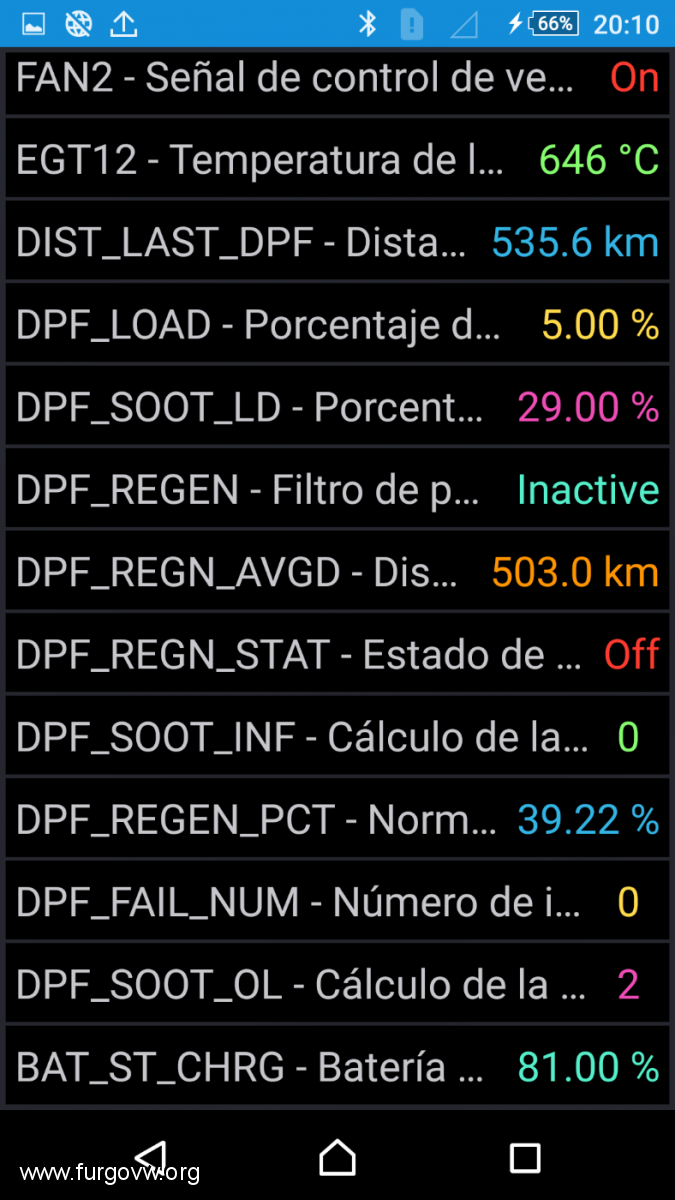The height and width of the screenshot is (1200, 675).
Task: Open the FAN2 fan control signal row
Action: click(337, 80)
